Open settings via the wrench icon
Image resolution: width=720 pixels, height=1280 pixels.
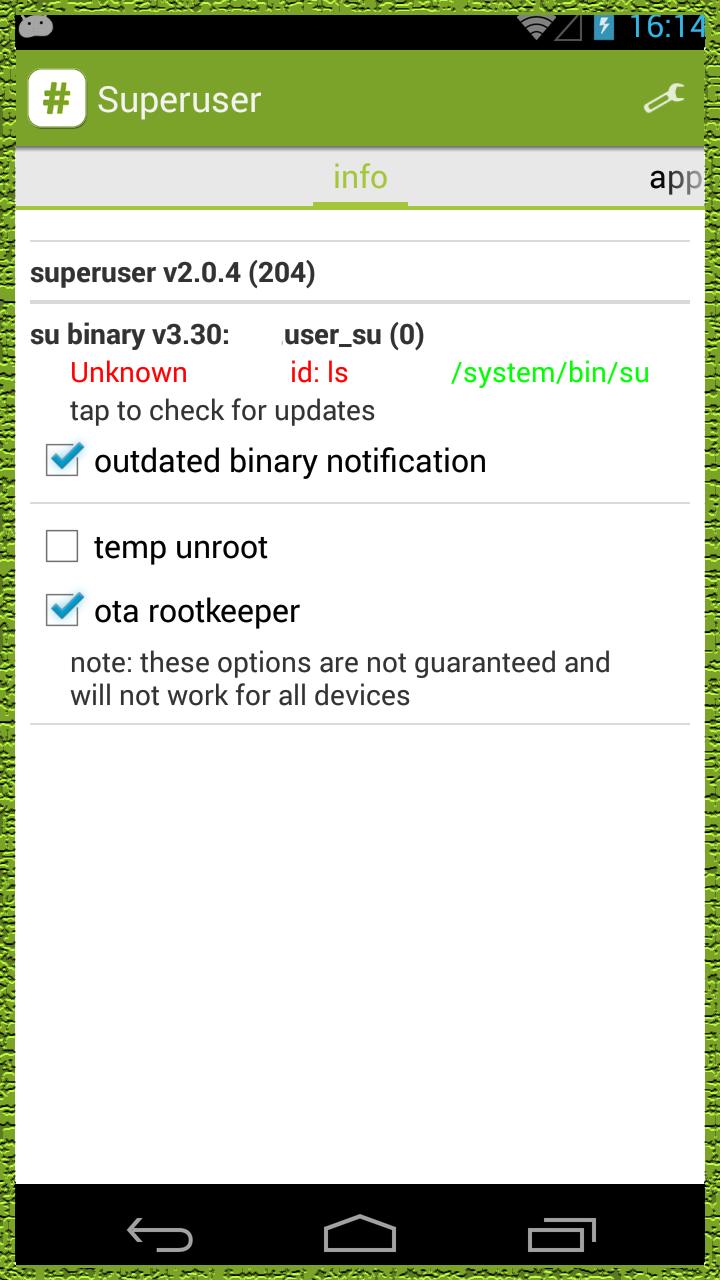coord(663,97)
